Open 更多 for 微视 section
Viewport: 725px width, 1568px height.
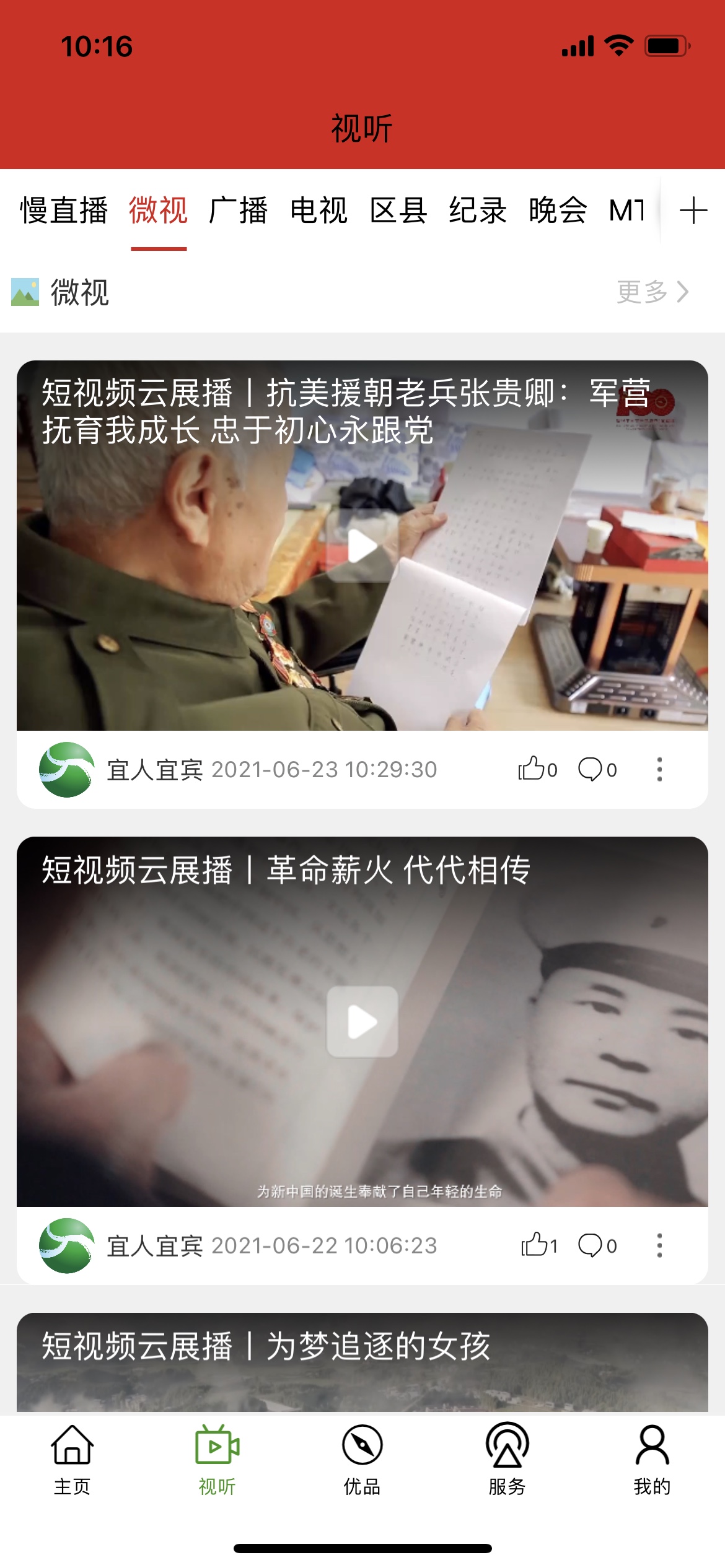click(x=652, y=292)
